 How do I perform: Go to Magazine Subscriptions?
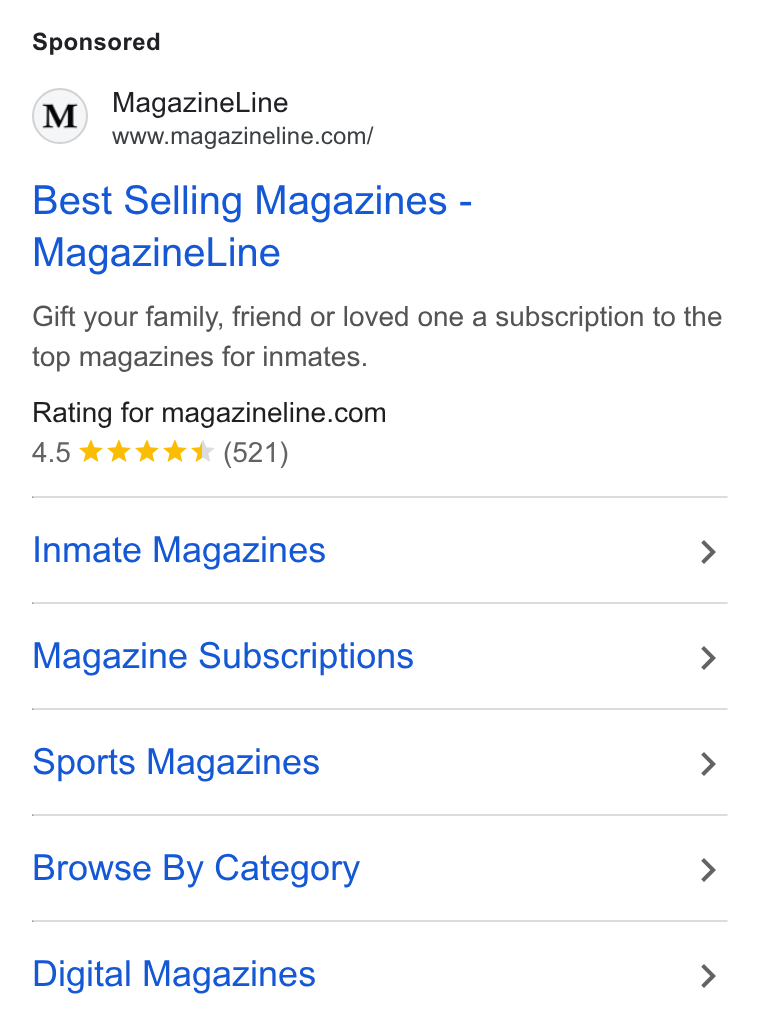click(380, 656)
